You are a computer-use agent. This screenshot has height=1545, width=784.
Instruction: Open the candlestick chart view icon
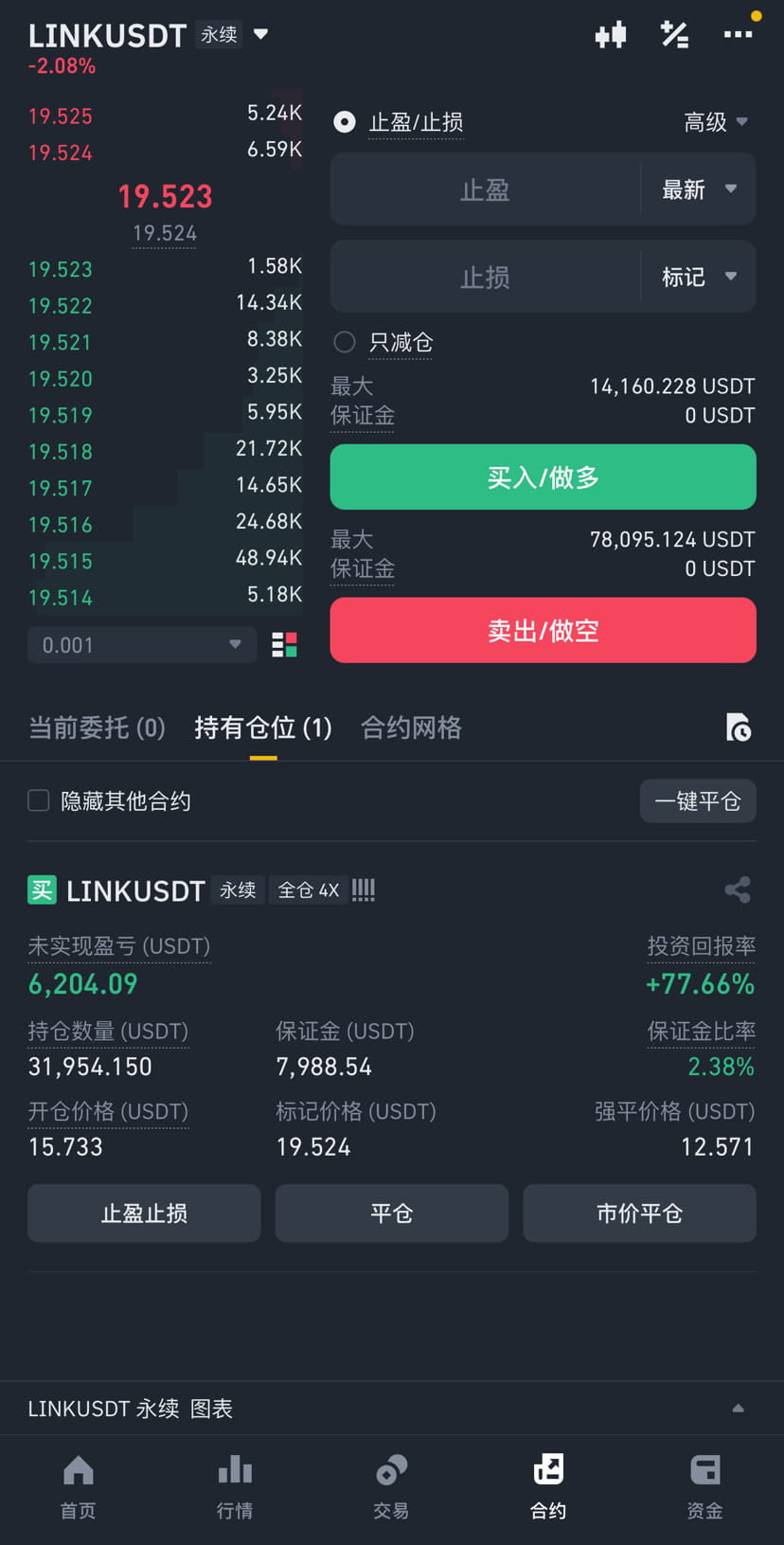[x=611, y=34]
